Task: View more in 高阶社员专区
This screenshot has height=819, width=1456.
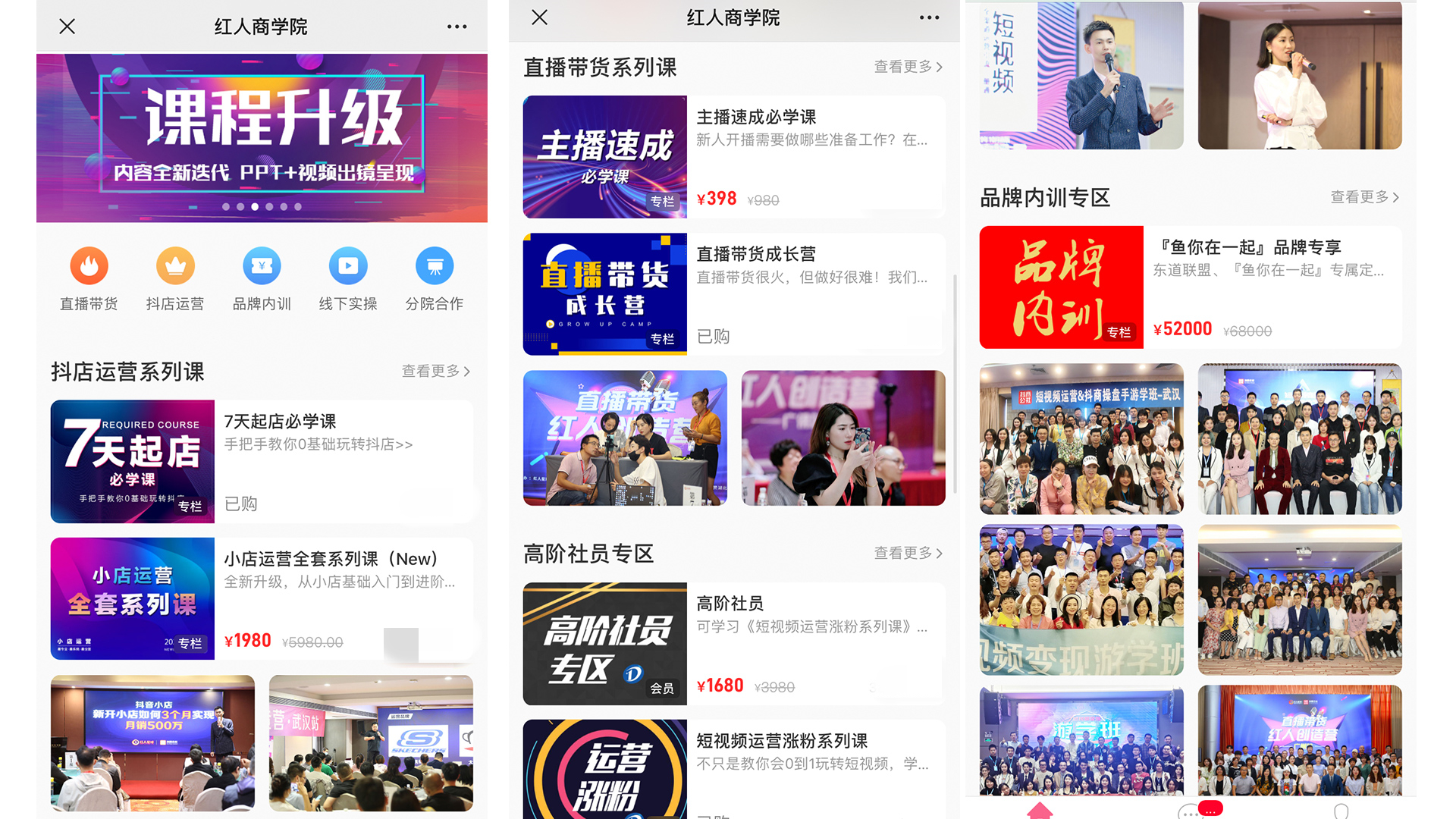Action: pyautogui.click(x=908, y=553)
